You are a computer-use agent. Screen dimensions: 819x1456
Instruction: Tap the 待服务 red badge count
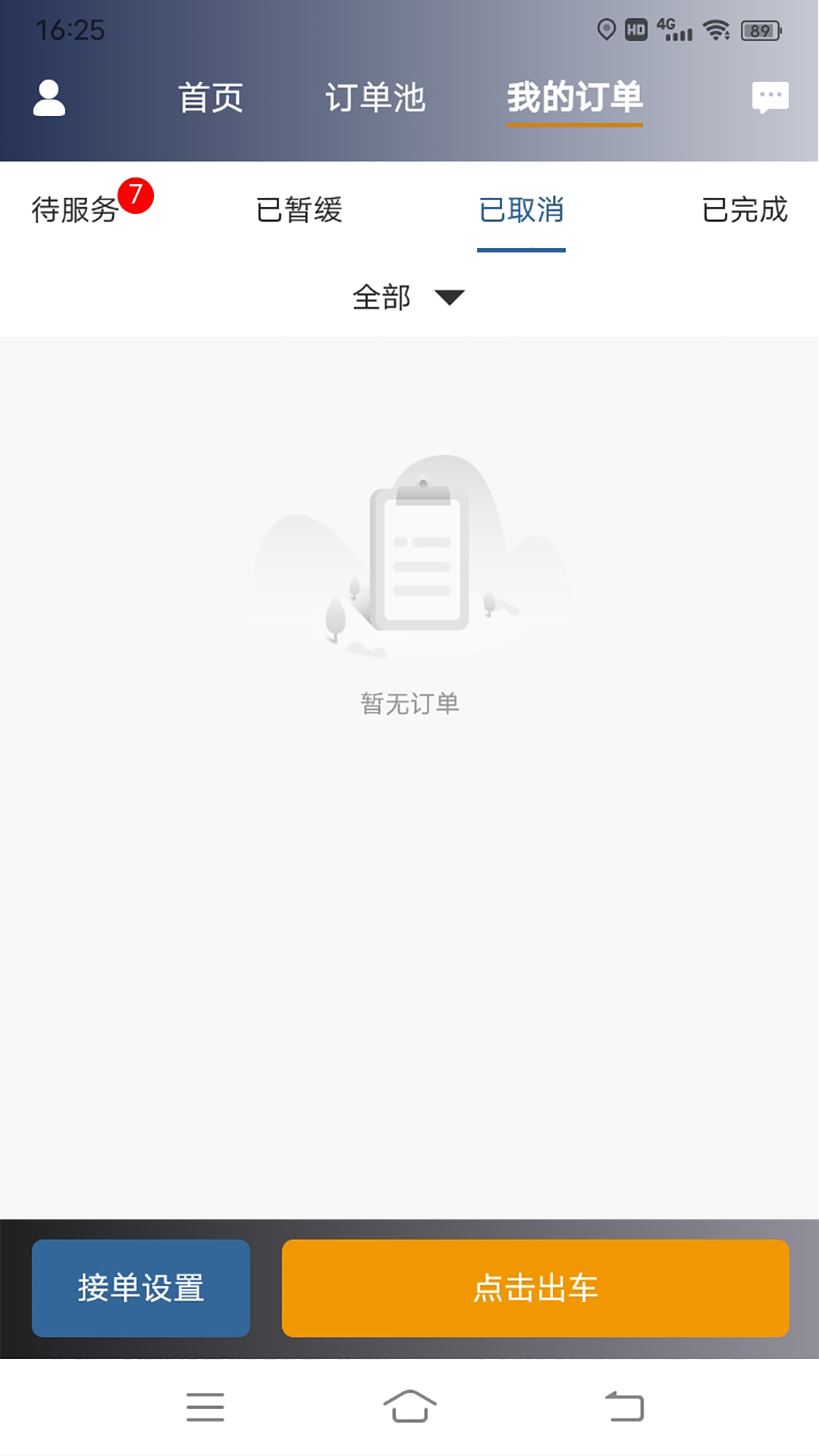(x=137, y=195)
